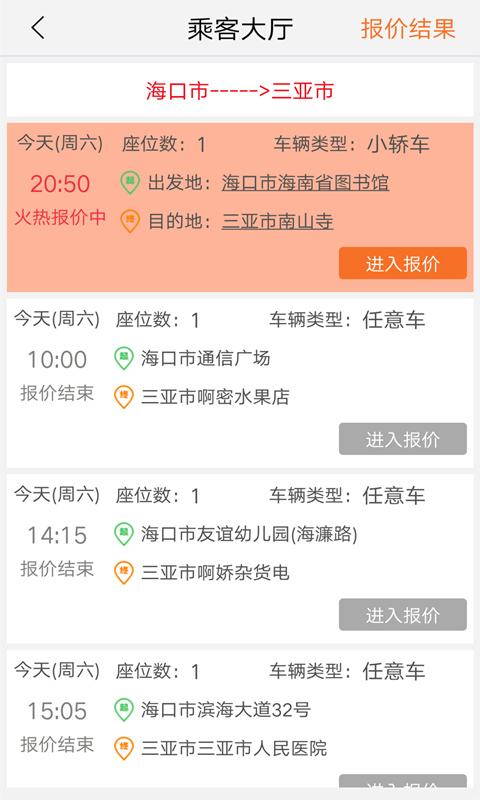Screen dimensions: 480x800
Task: Tap 进入报价 for the 14:15 trip
Action: click(x=402, y=615)
